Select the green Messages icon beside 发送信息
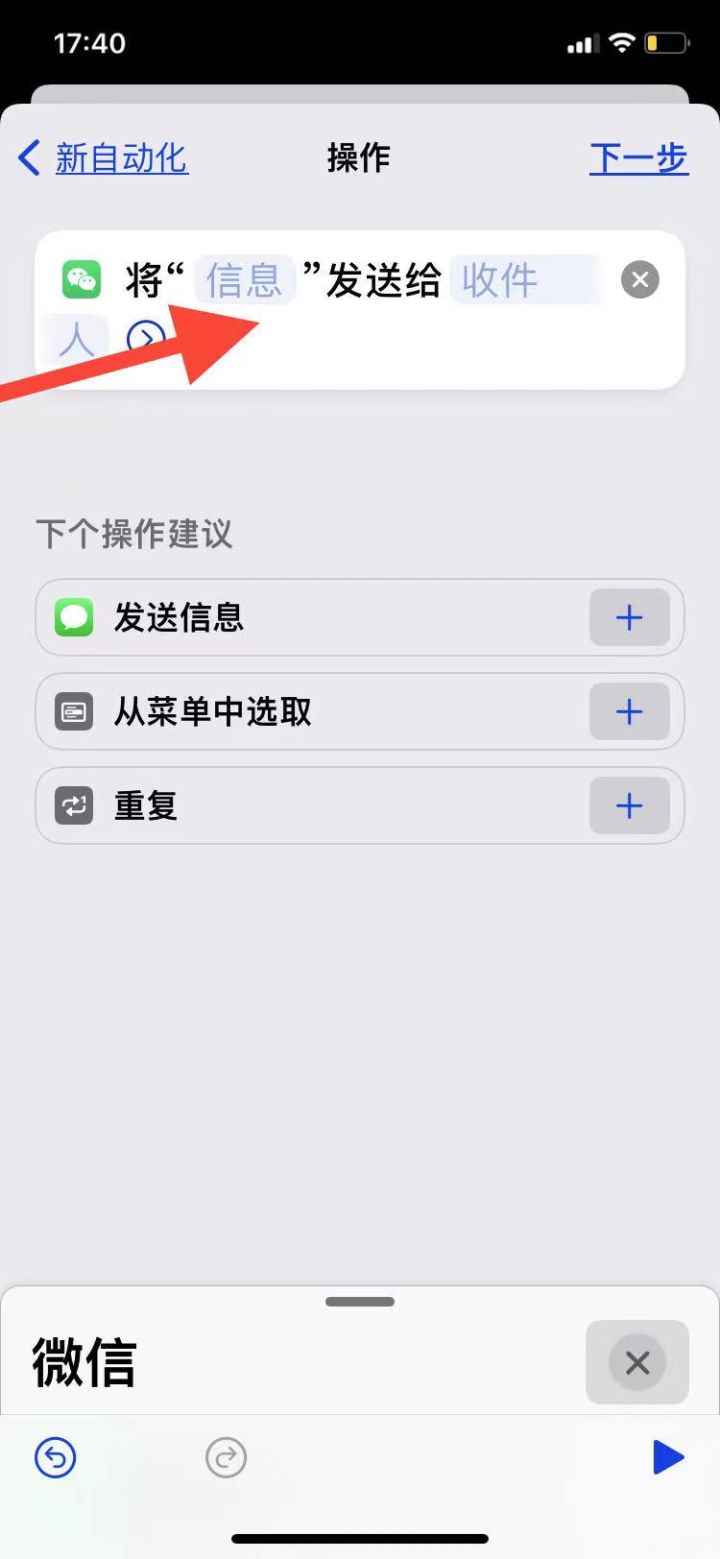Image resolution: width=720 pixels, height=1559 pixels. point(75,617)
